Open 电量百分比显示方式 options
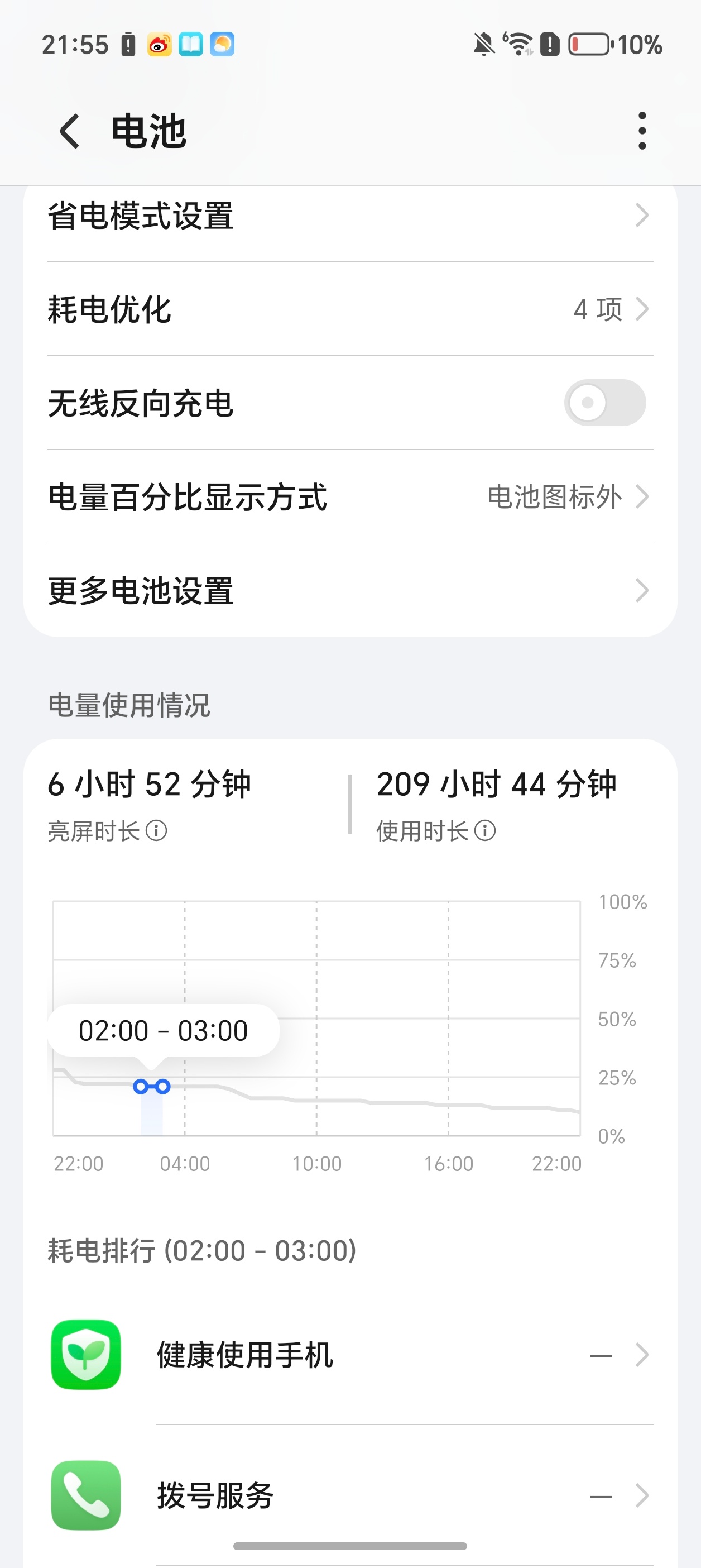 [350, 496]
